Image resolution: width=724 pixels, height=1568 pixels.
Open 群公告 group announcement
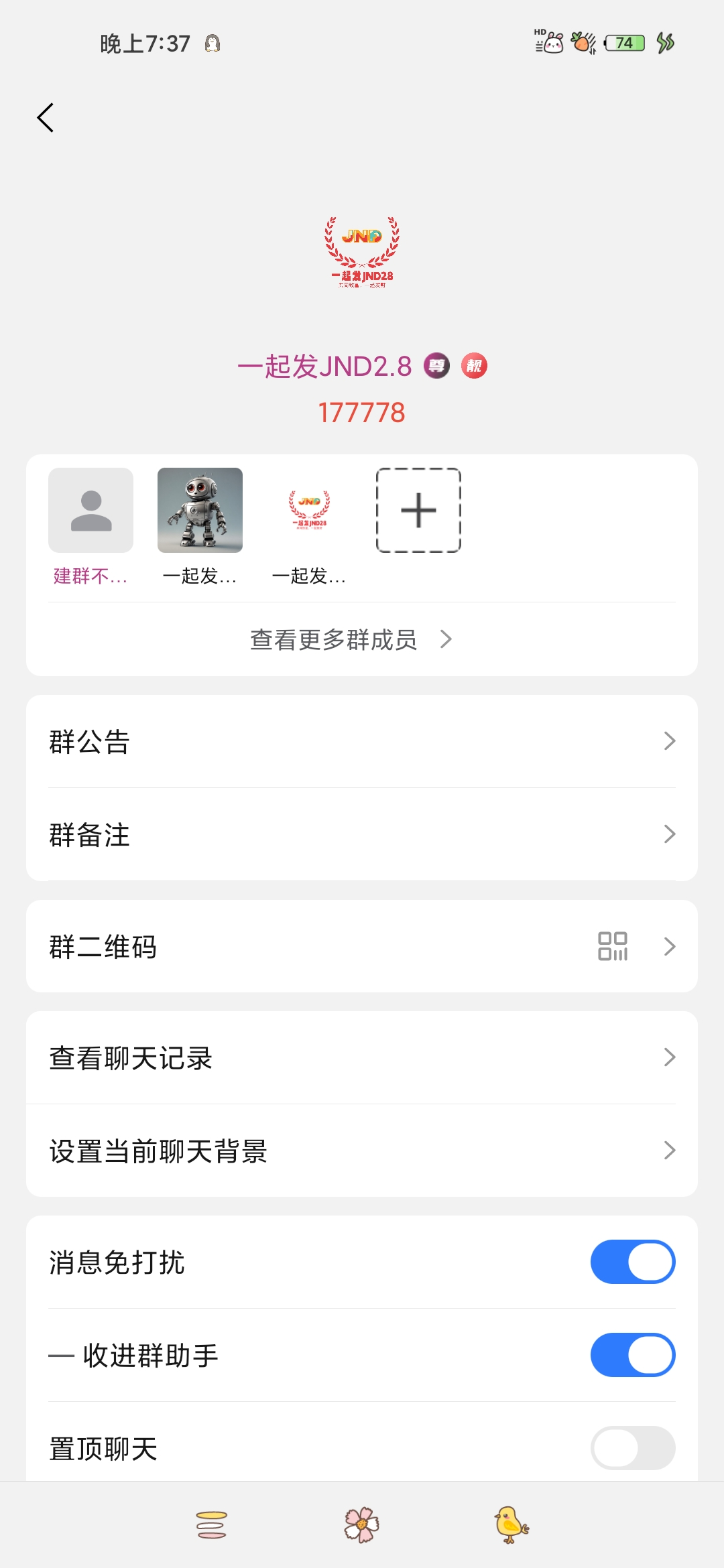362,741
